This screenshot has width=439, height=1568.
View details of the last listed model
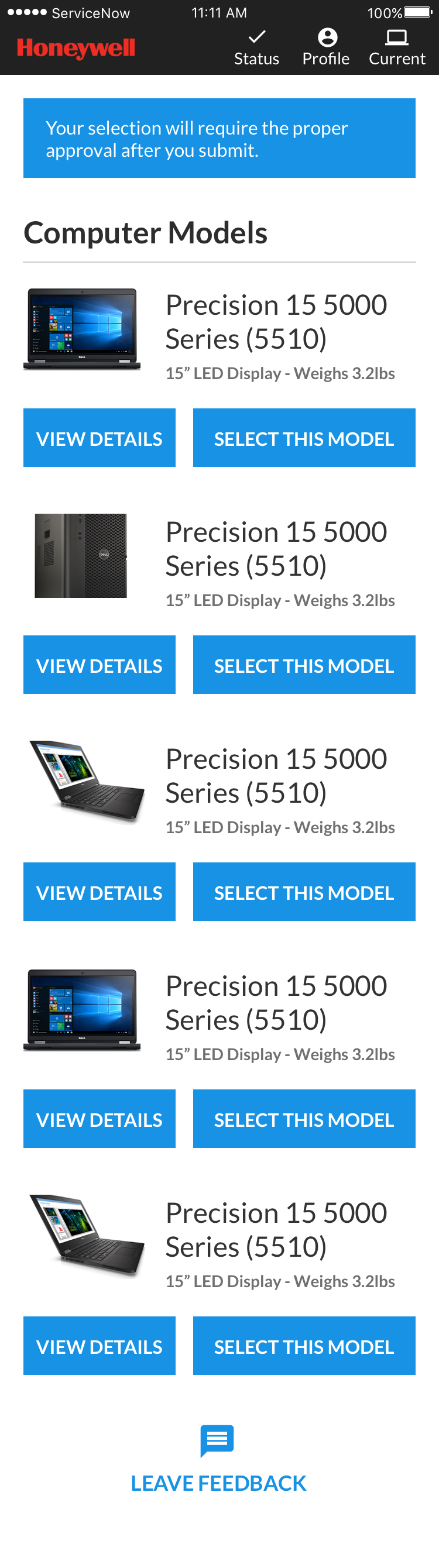pos(100,1346)
